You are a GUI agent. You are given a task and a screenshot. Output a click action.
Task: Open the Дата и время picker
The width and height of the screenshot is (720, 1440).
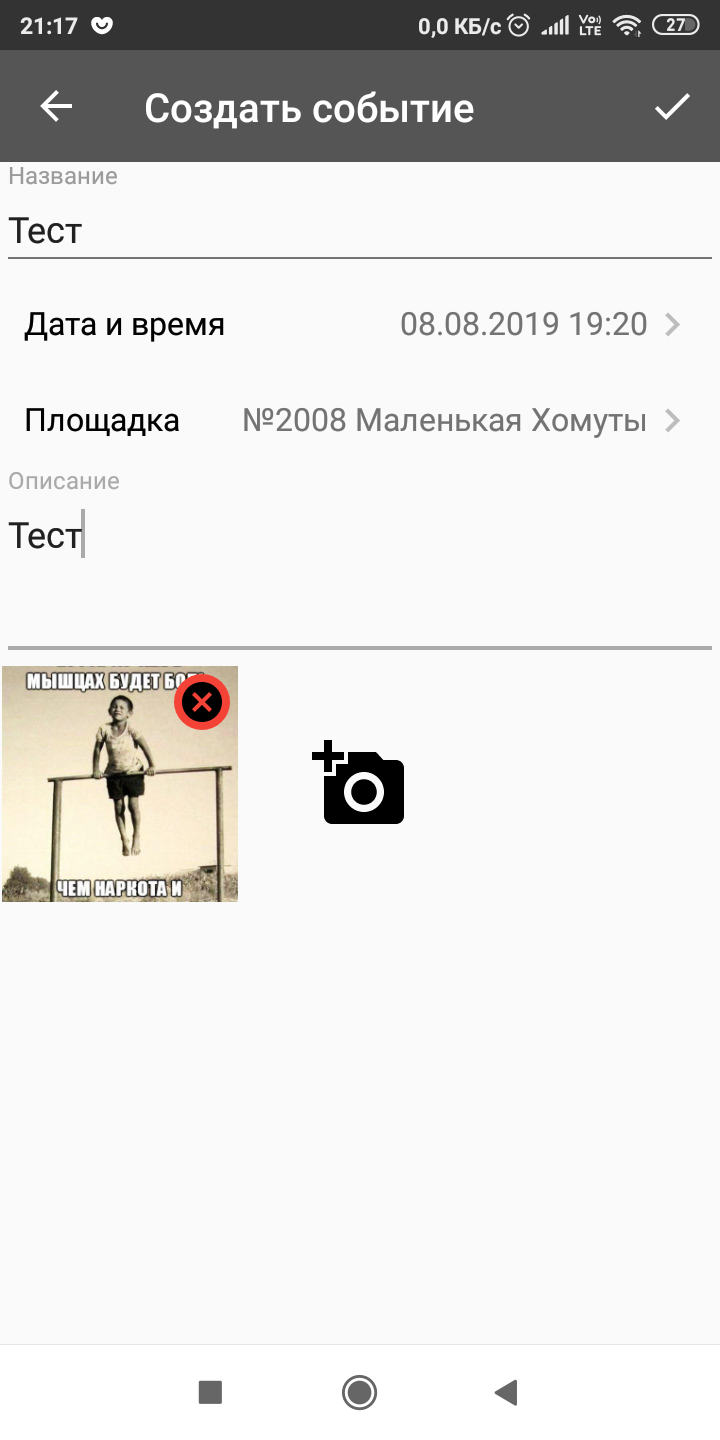pos(360,324)
